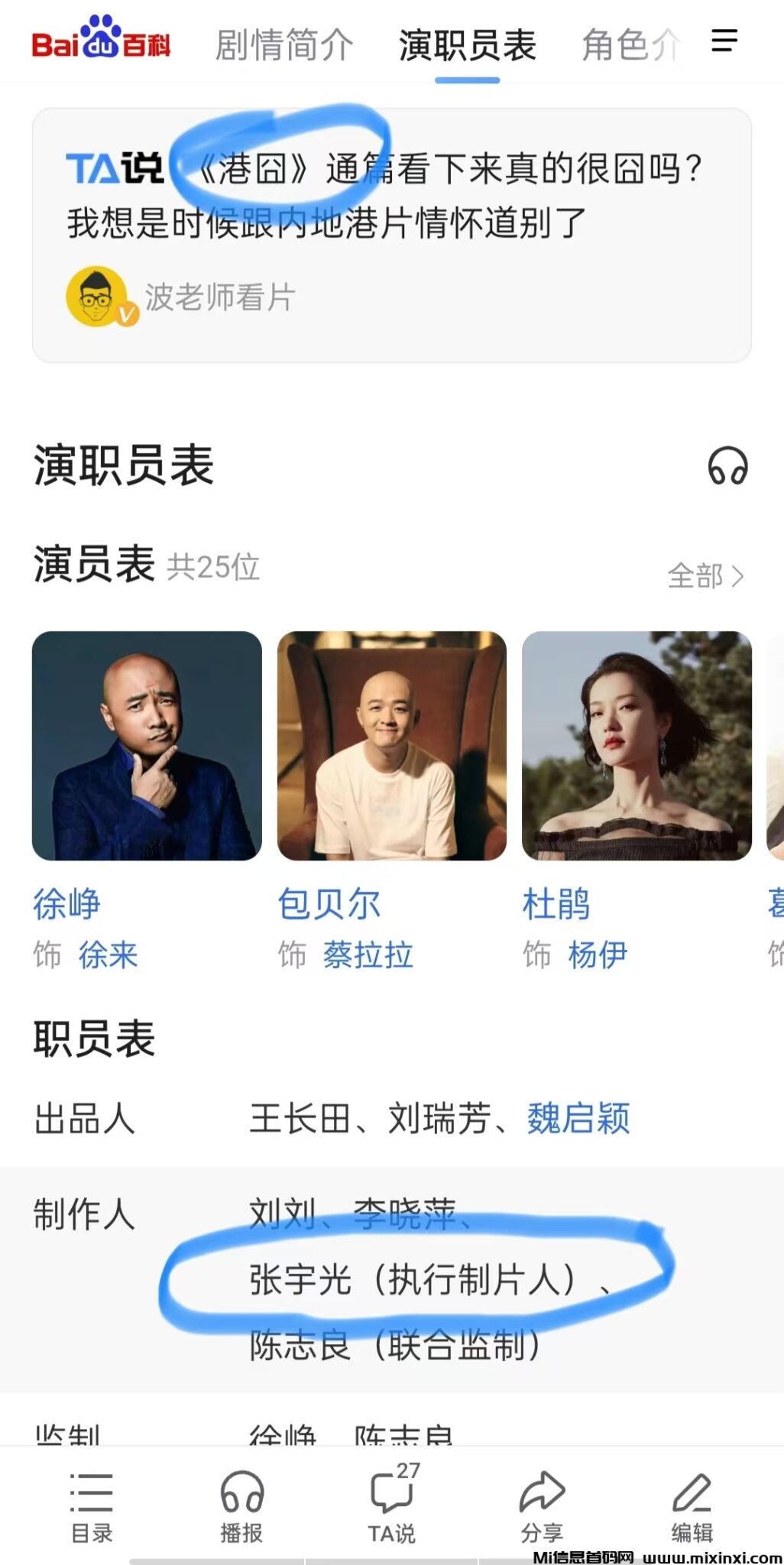This screenshot has width=784, height=1565.
Task: Open 目录 from the bottom navigation
Action: click(89, 1509)
